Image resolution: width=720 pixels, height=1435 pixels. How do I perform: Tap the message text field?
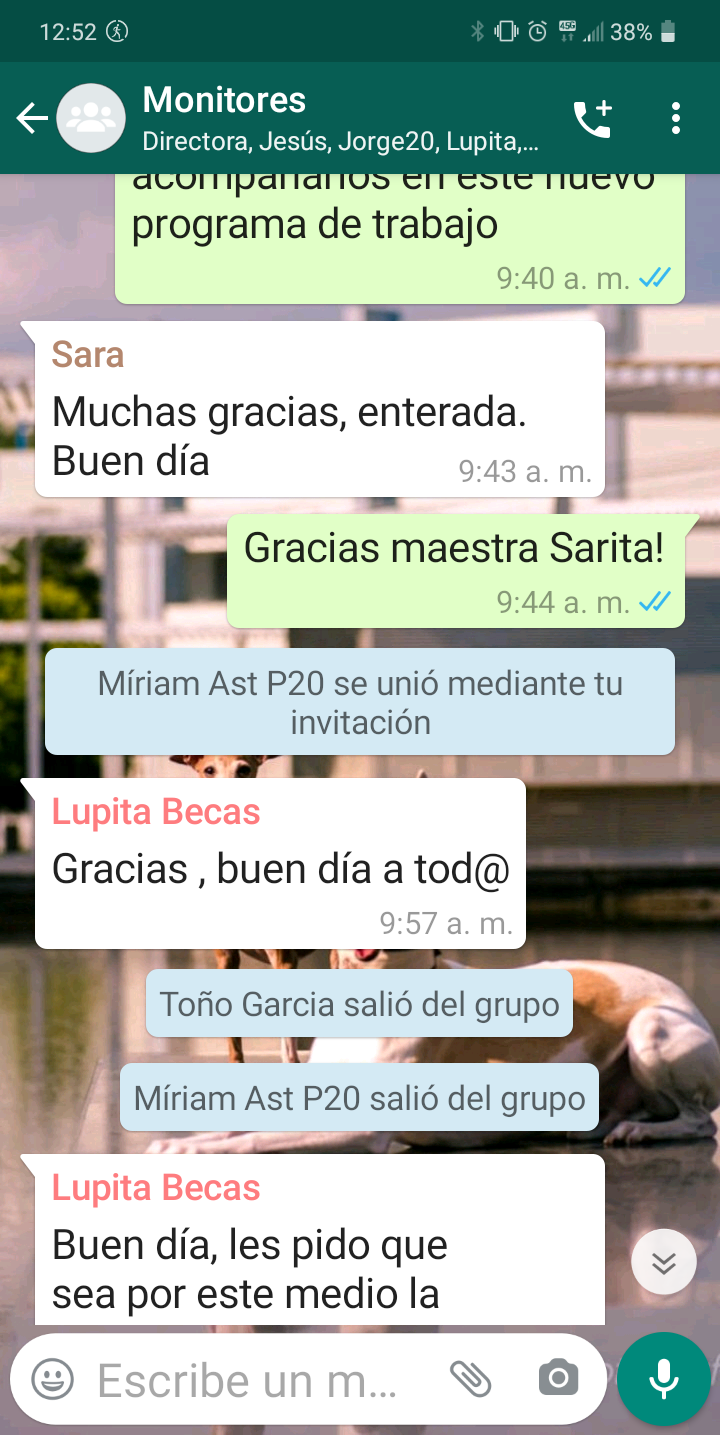[x=250, y=1380]
